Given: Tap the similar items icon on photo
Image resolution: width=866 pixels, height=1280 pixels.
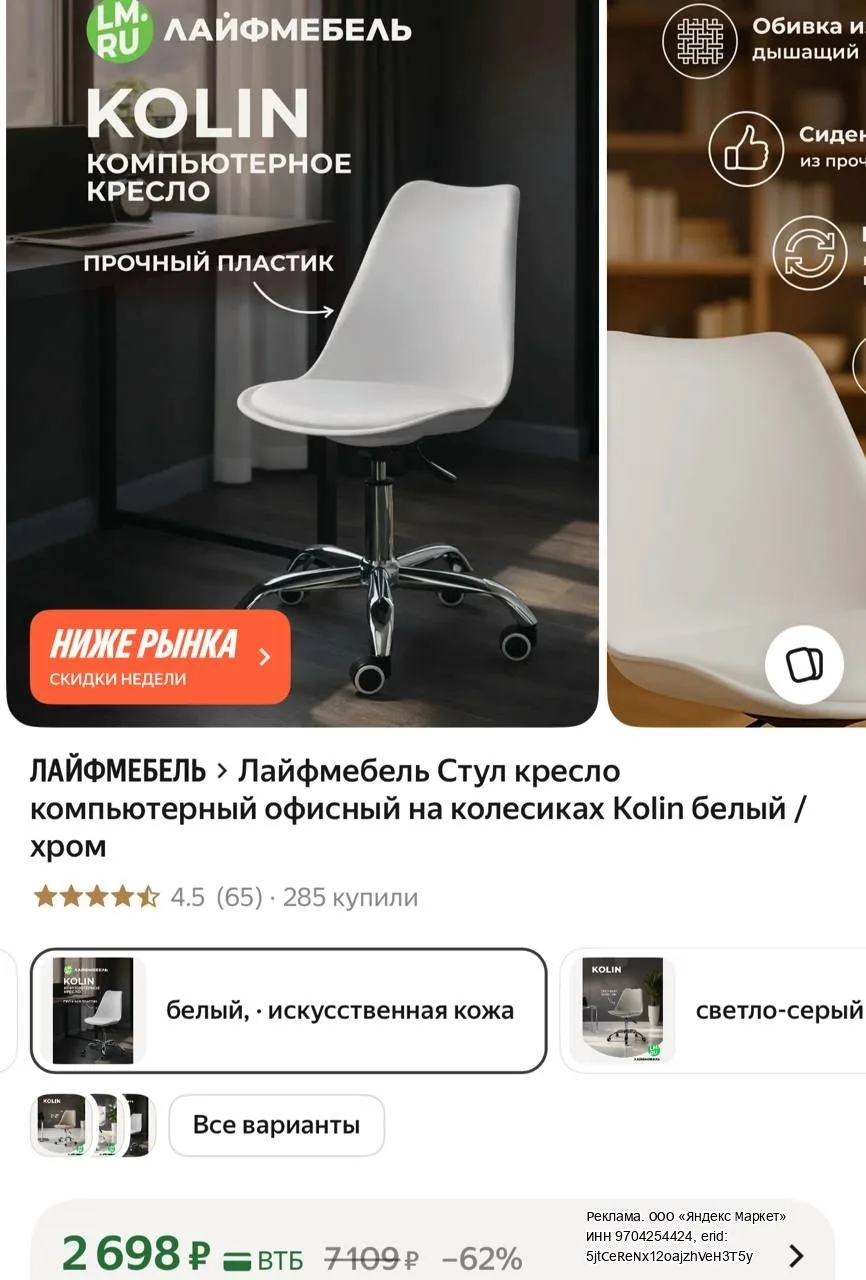Looking at the screenshot, I should pos(804,665).
